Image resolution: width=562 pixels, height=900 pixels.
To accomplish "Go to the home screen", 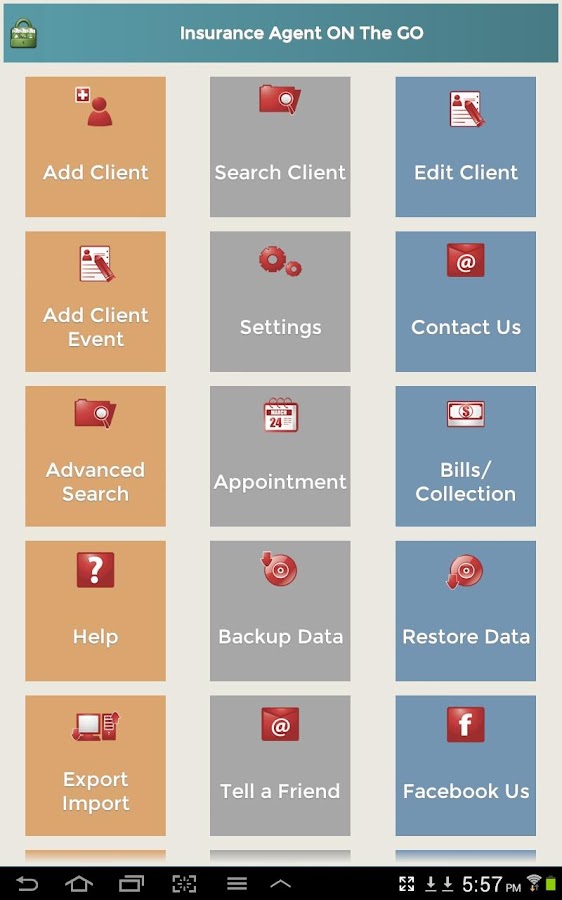I will tap(79, 883).
